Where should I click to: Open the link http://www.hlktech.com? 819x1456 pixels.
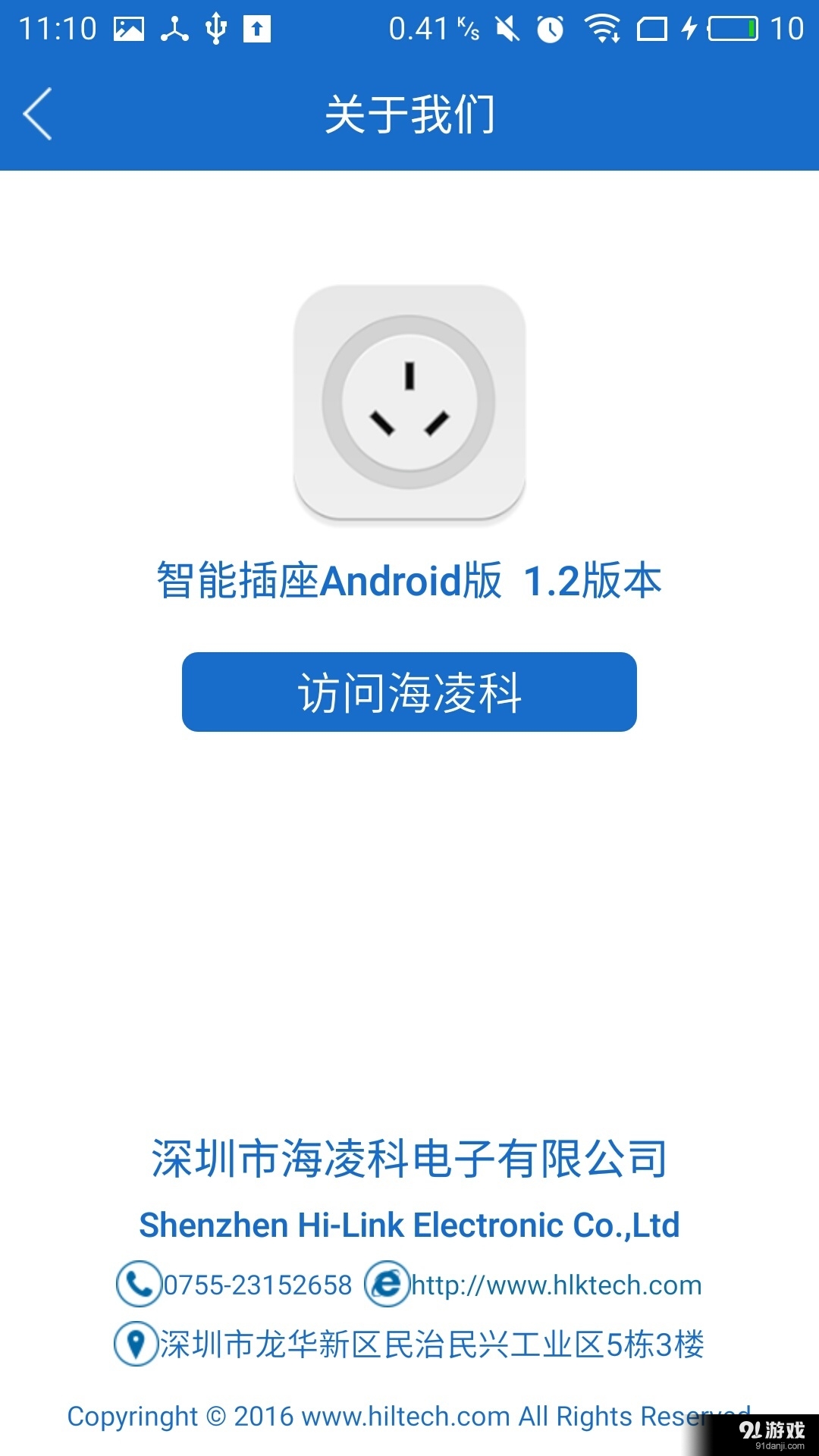(554, 1284)
